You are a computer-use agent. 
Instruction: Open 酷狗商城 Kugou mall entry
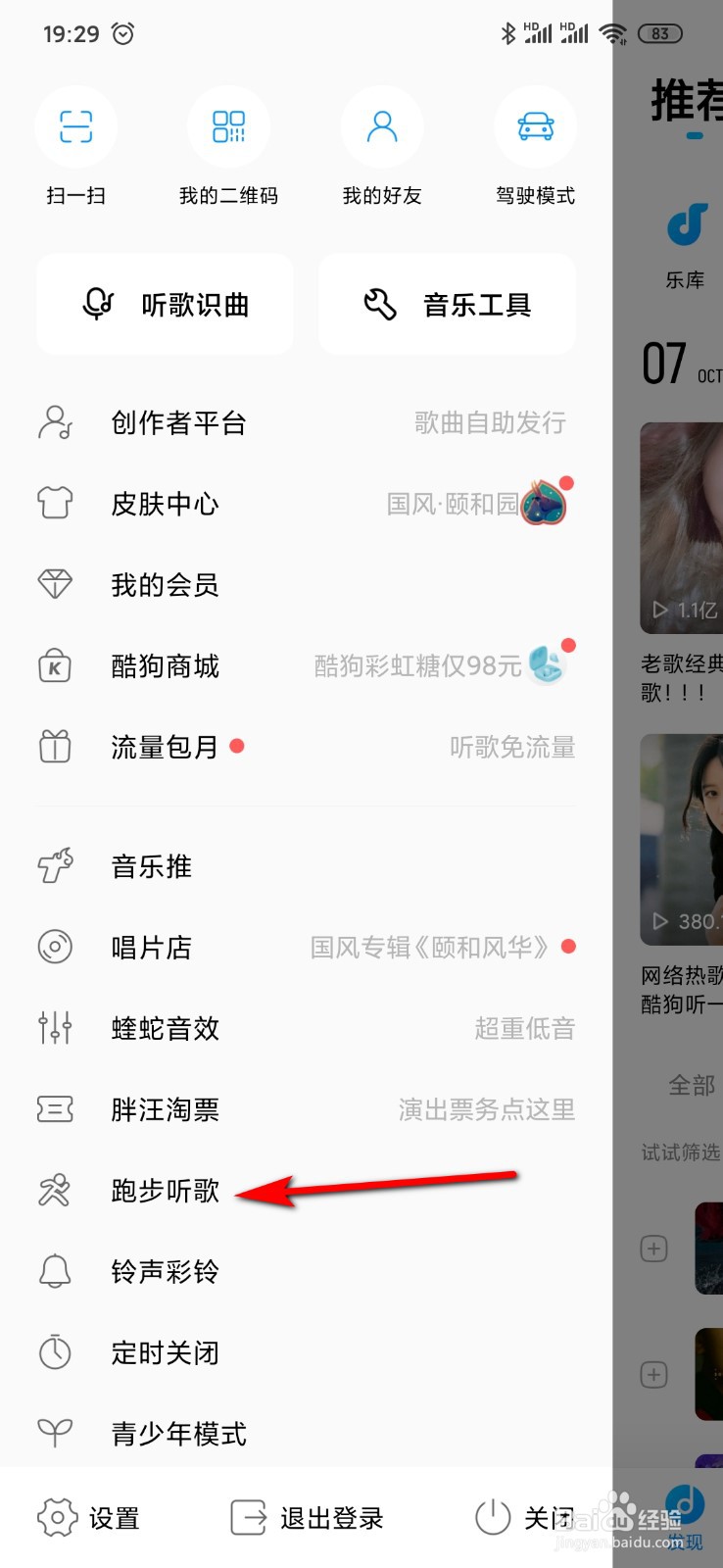[x=164, y=666]
